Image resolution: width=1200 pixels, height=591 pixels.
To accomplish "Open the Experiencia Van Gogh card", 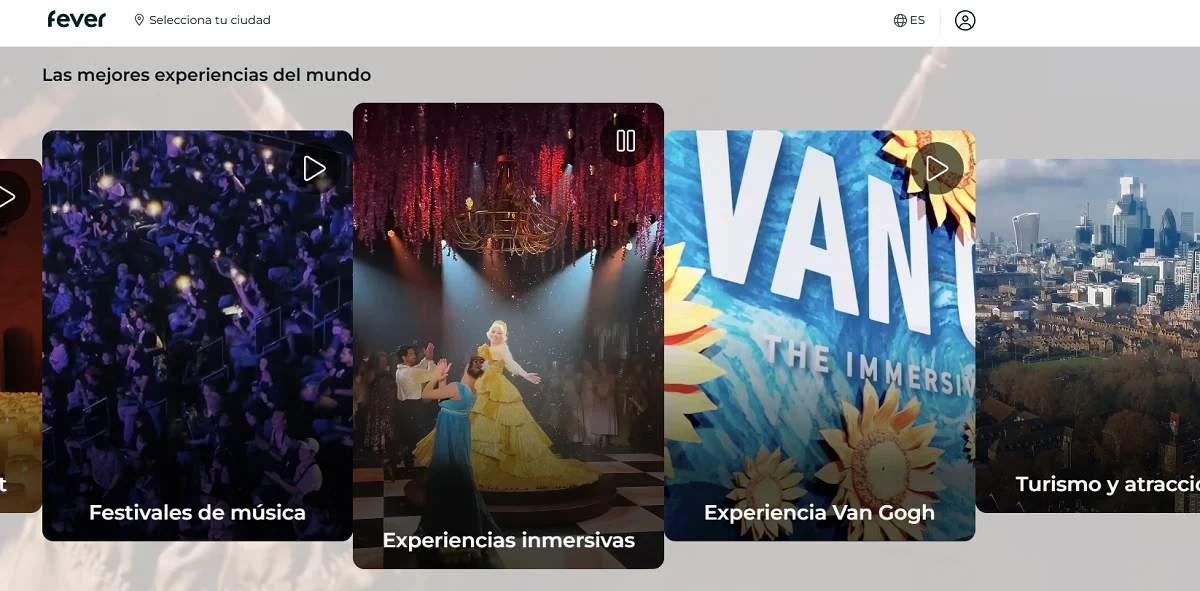I will click(819, 400).
